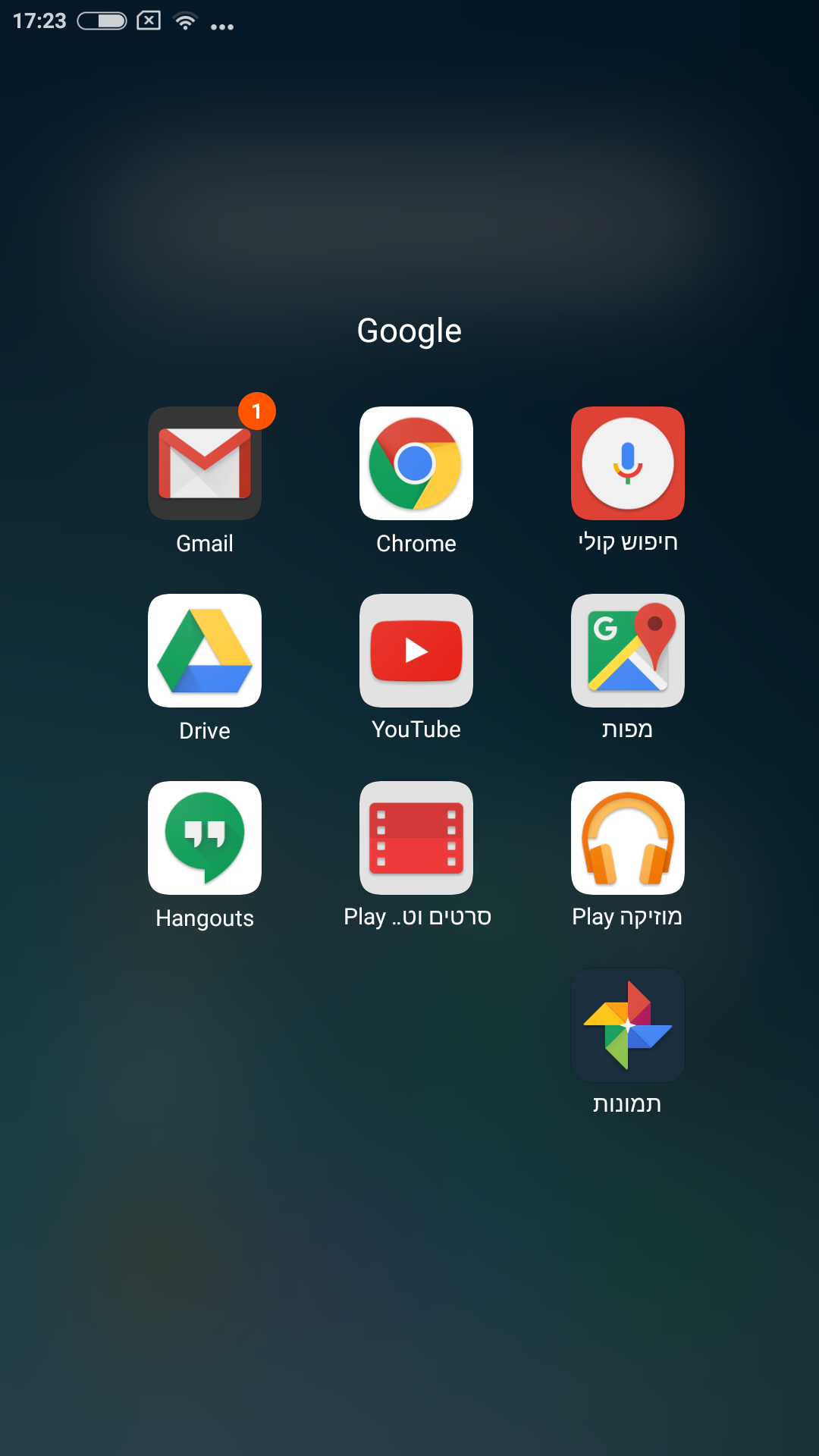Screen dimensions: 819x1456
Task: Open Google voice search app
Action: pyautogui.click(x=627, y=463)
